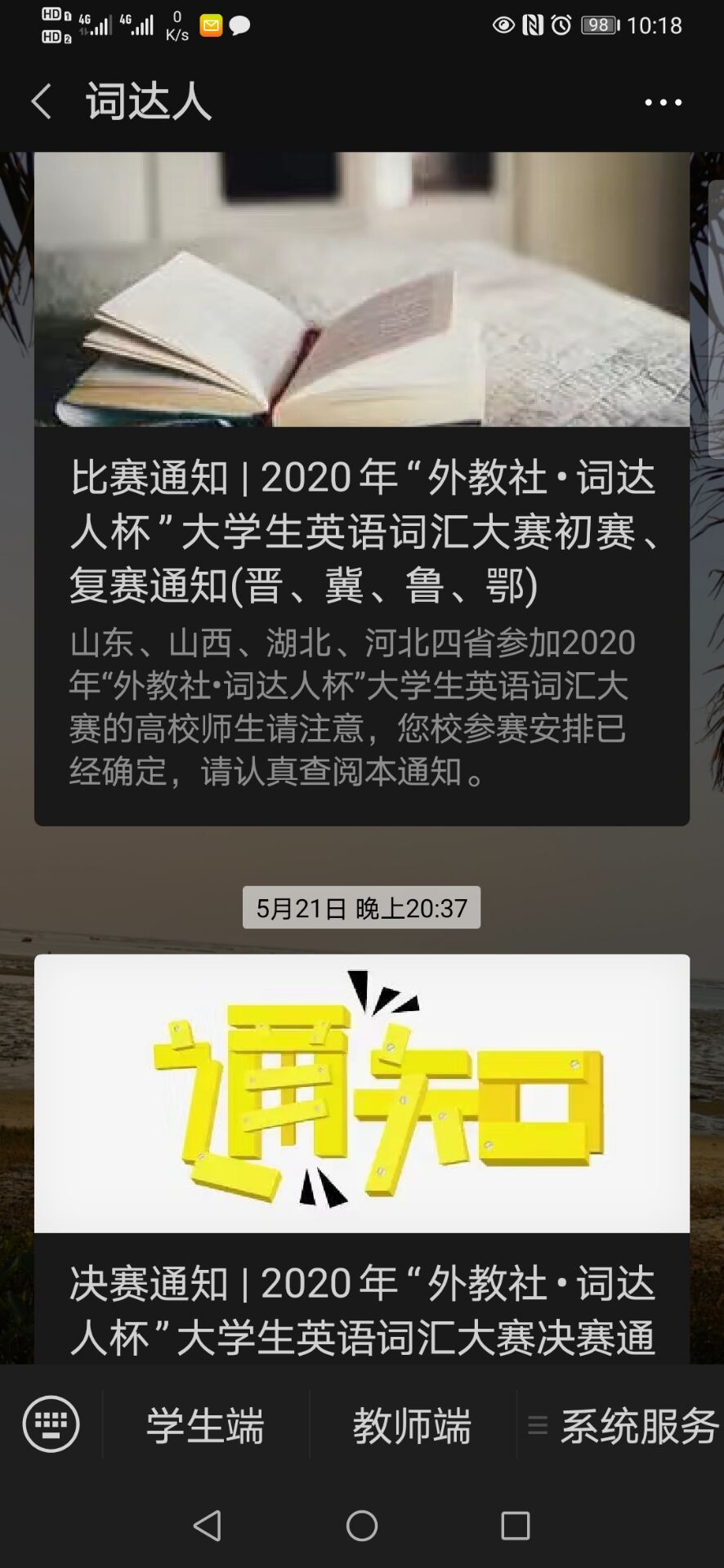Screen dimensions: 724x1568
Task: Go back from 词达人 chat
Action: [41, 102]
